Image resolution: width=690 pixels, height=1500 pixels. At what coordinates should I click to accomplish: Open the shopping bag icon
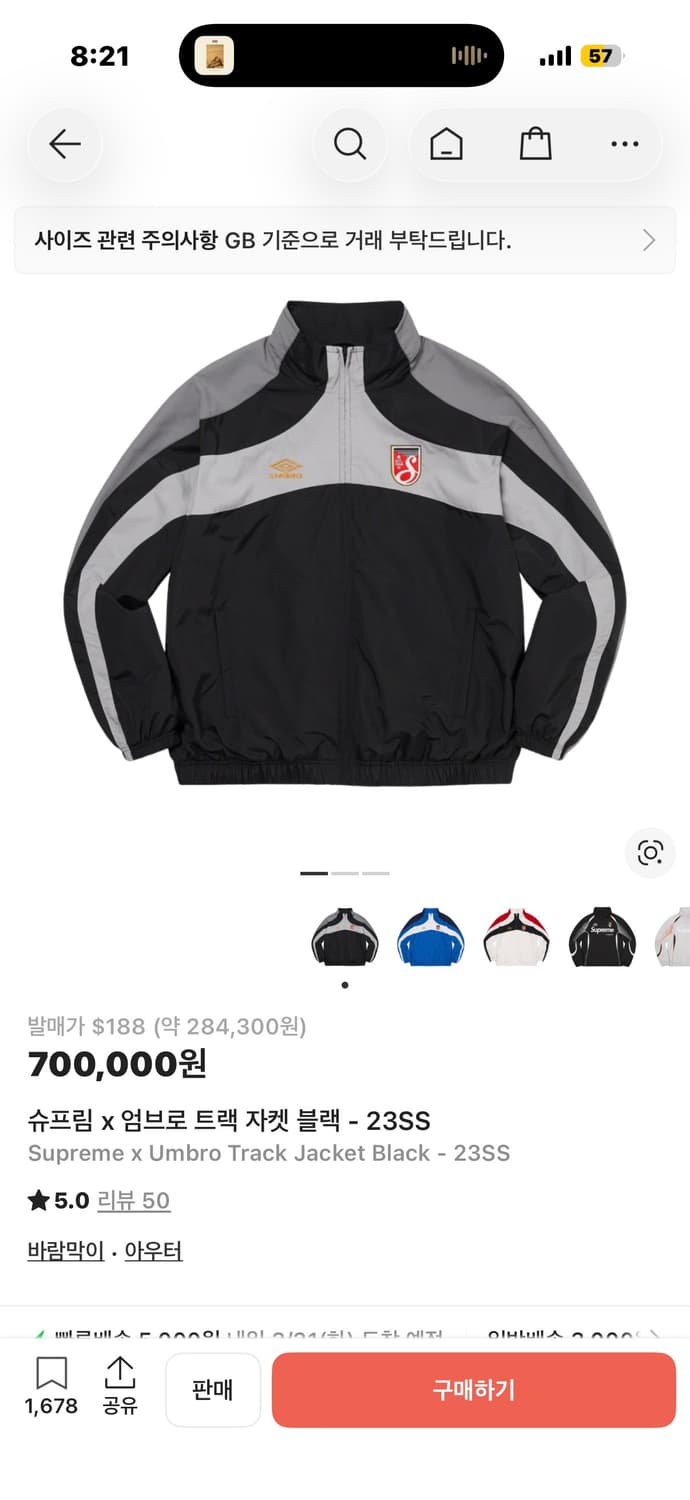pos(536,145)
